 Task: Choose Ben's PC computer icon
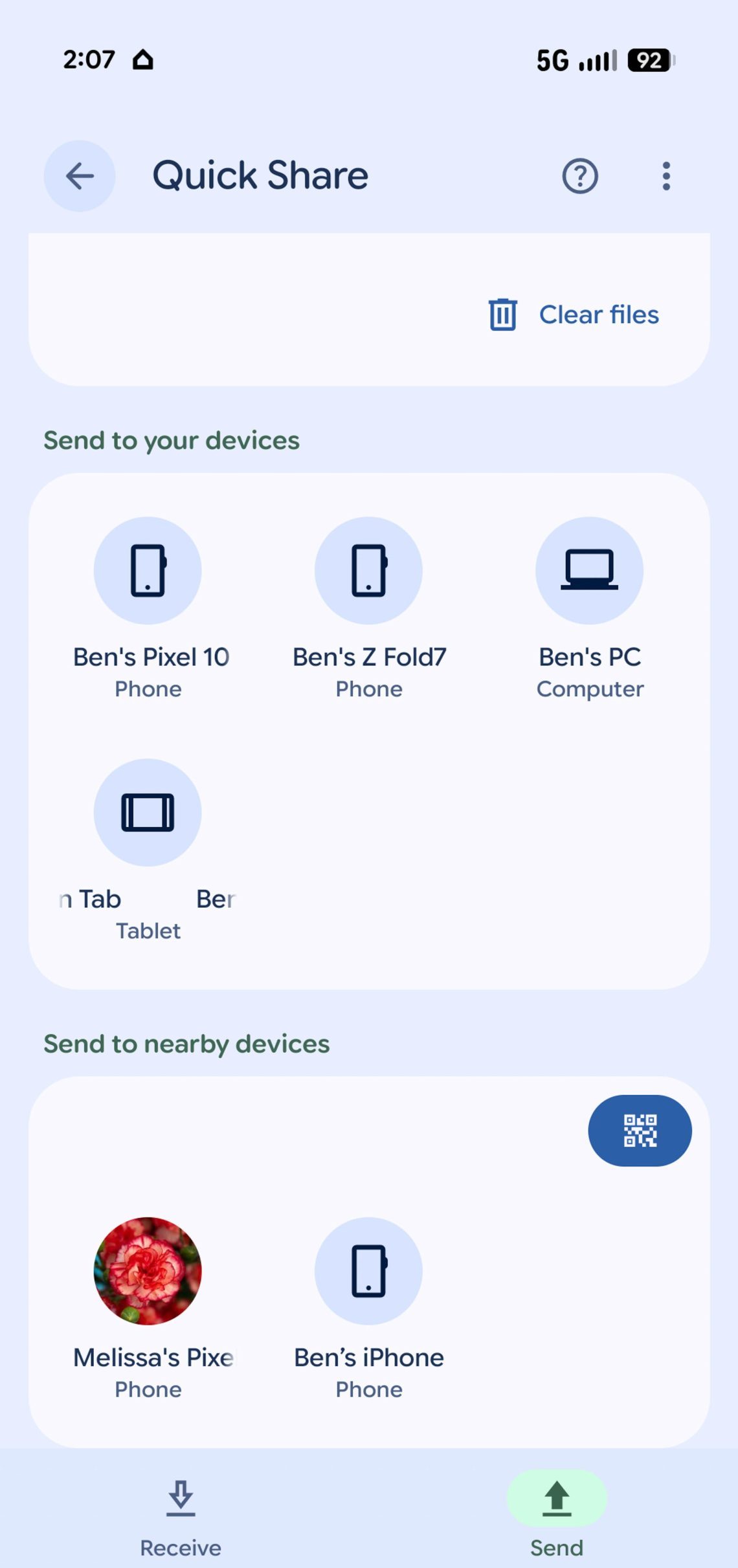(589, 569)
